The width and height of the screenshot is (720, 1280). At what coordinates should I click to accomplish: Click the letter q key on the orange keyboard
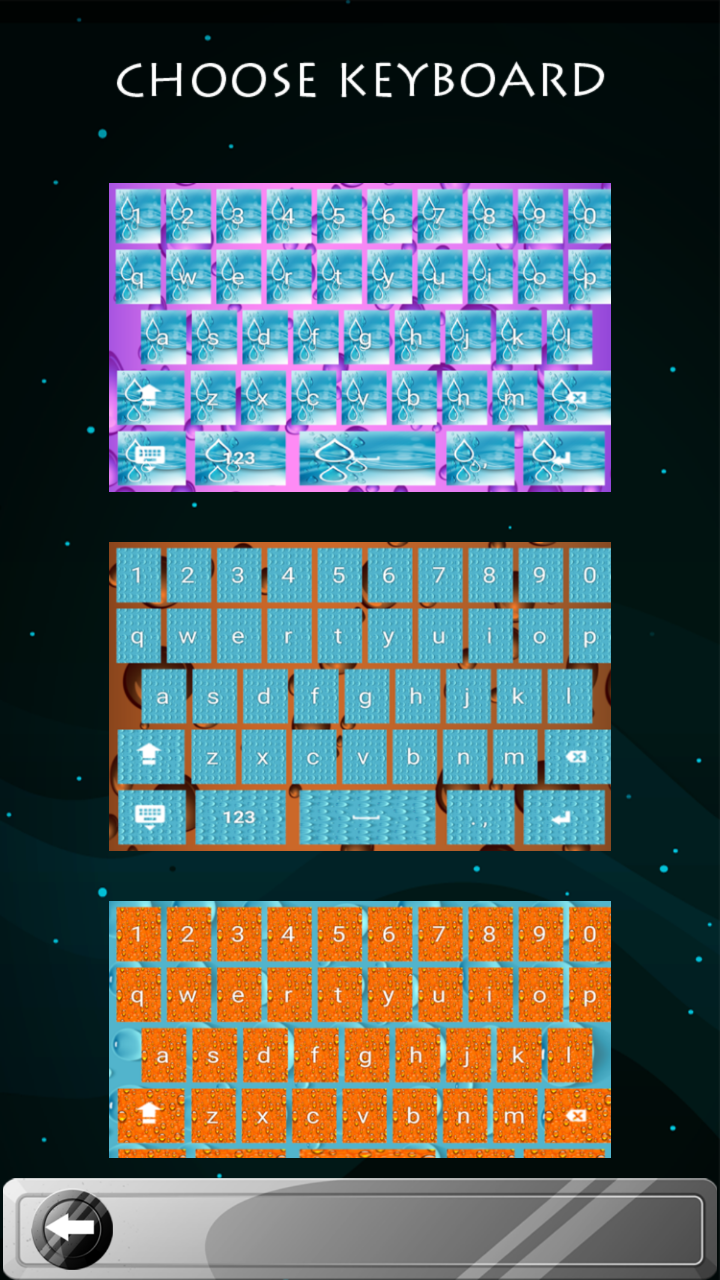point(137,996)
